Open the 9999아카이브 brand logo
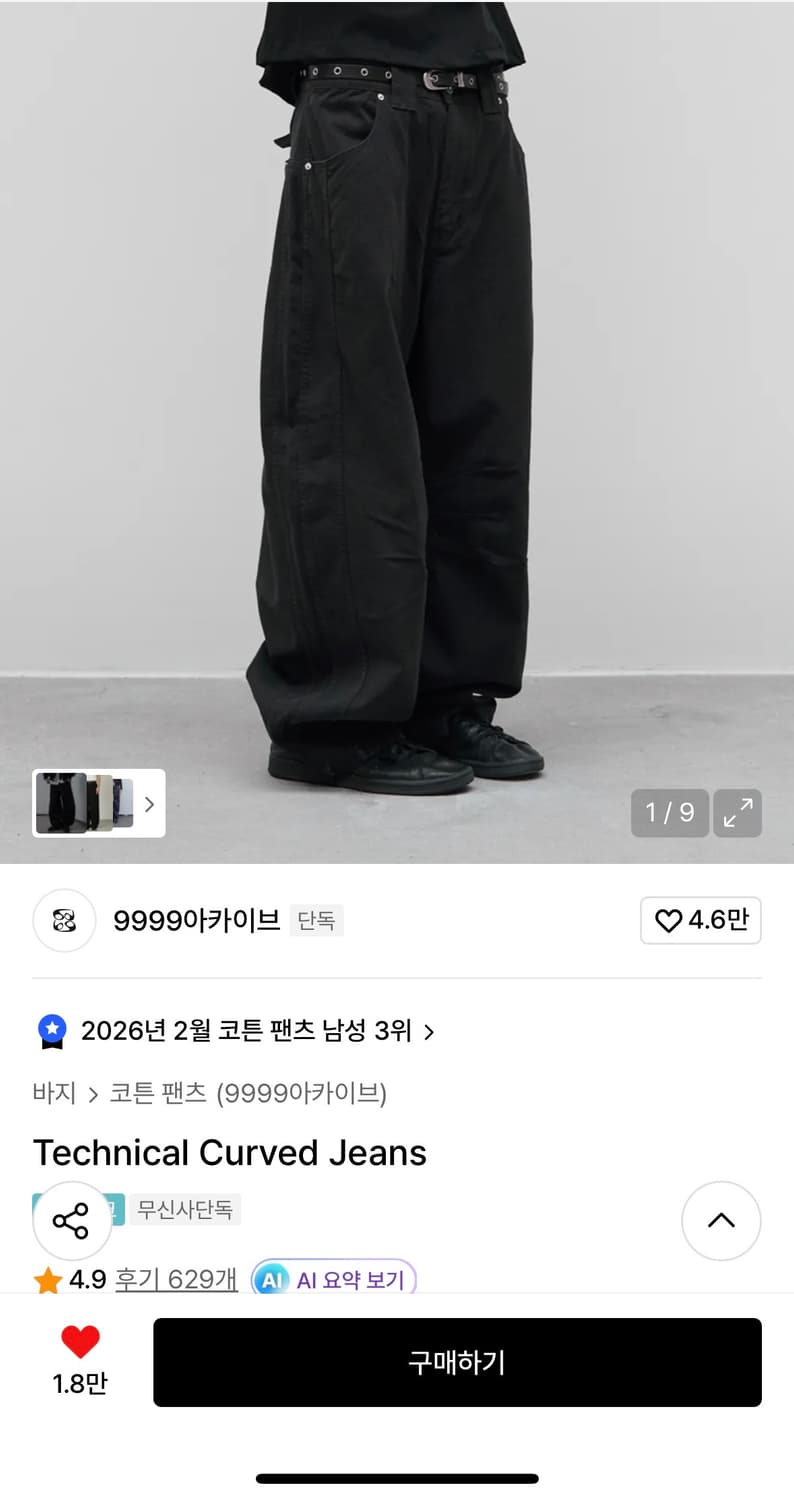Screen dimensions: 794x1500 tap(64, 921)
